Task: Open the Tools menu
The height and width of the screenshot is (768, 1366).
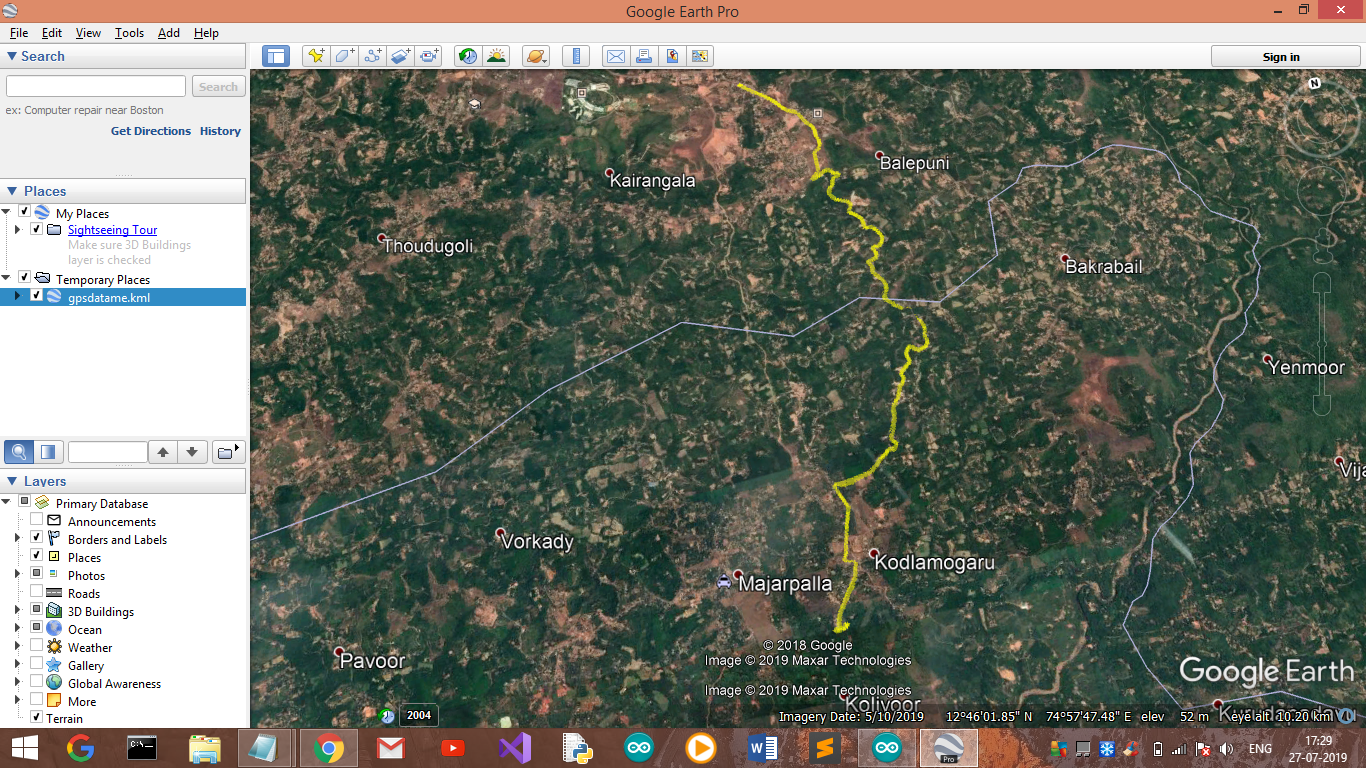Action: tap(129, 33)
